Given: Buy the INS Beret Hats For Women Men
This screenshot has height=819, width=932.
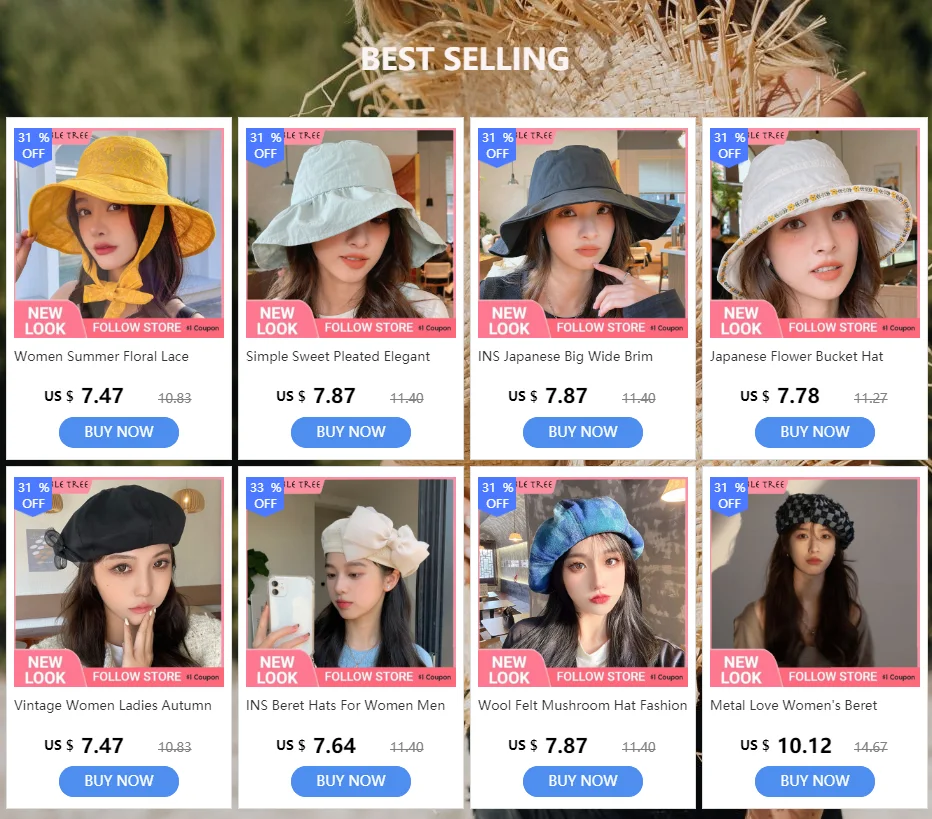Looking at the screenshot, I should click(351, 781).
